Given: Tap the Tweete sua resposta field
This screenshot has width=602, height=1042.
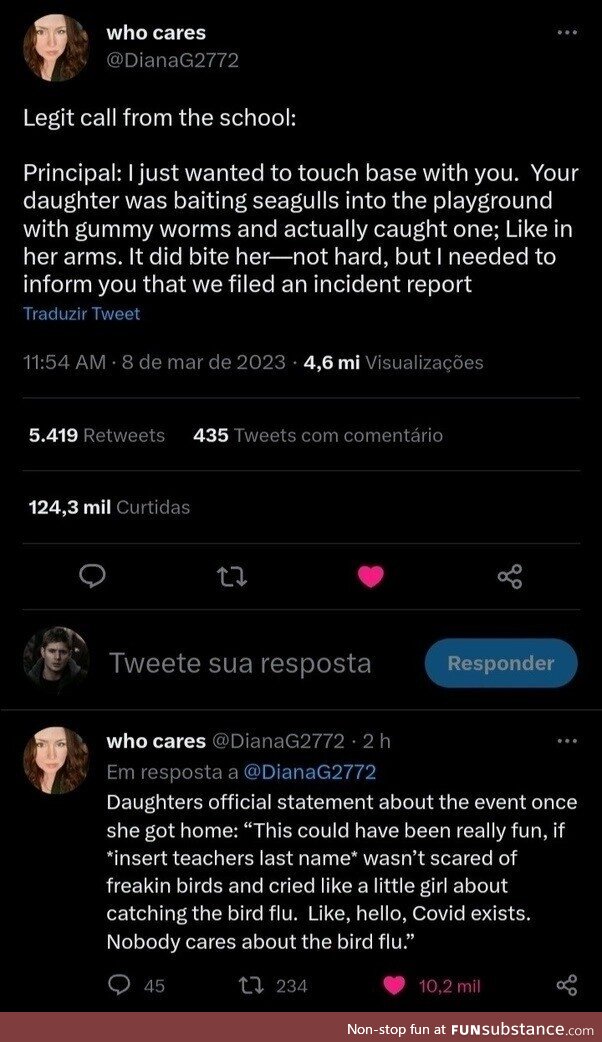Looking at the screenshot, I should coord(240,663).
